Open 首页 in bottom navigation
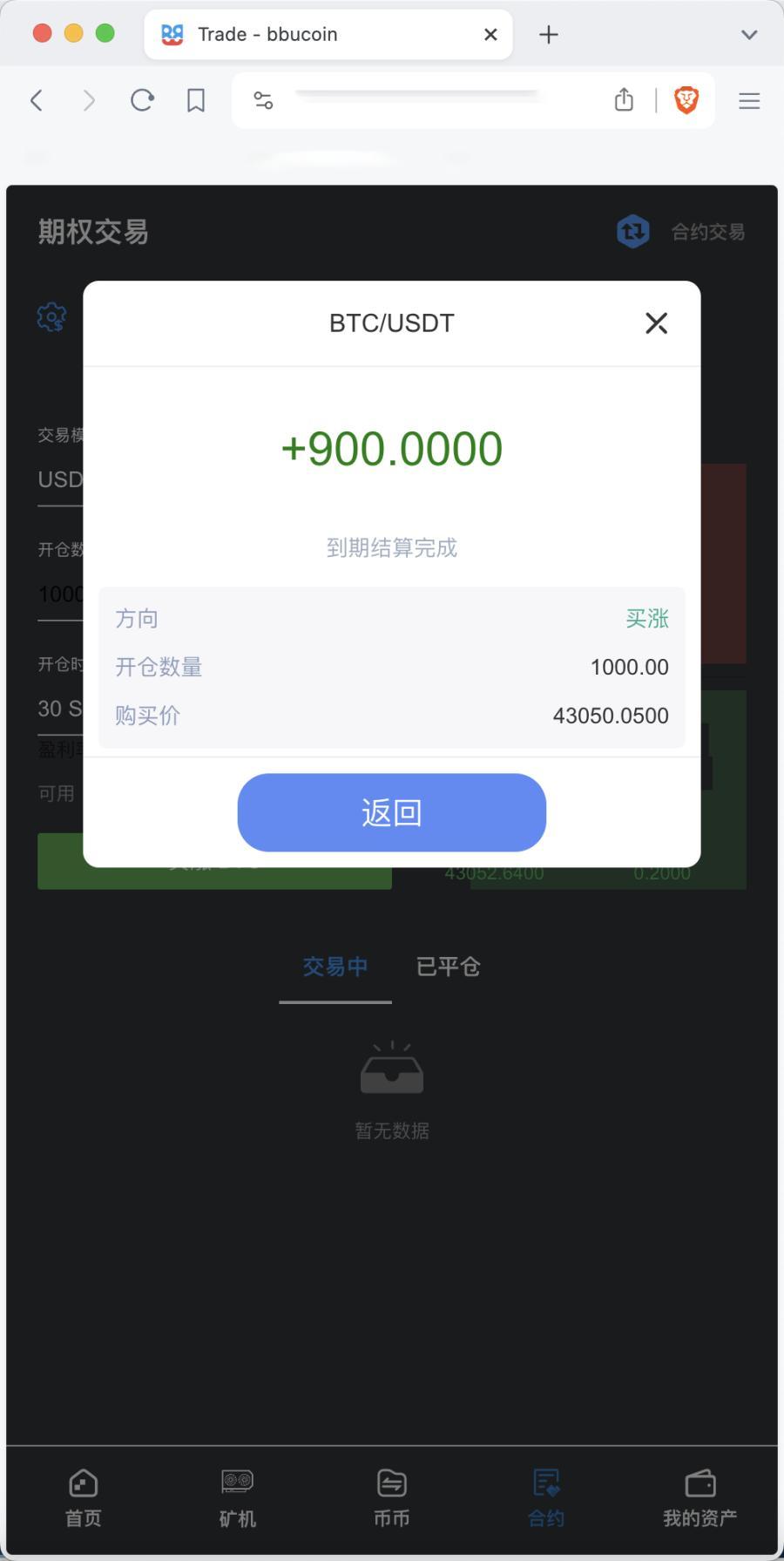The width and height of the screenshot is (784, 1561). (84, 1497)
